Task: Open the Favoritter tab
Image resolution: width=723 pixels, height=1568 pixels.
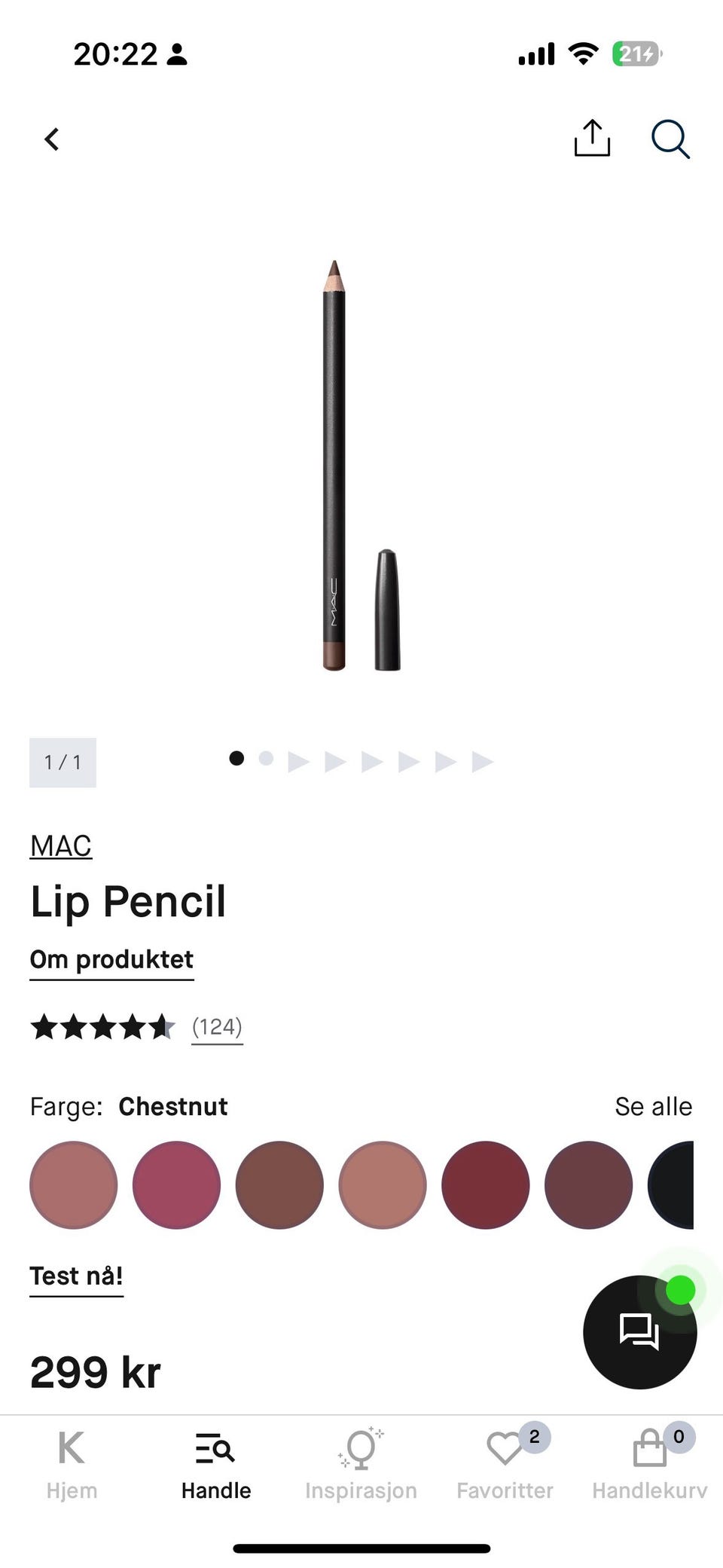Action: [x=505, y=1465]
